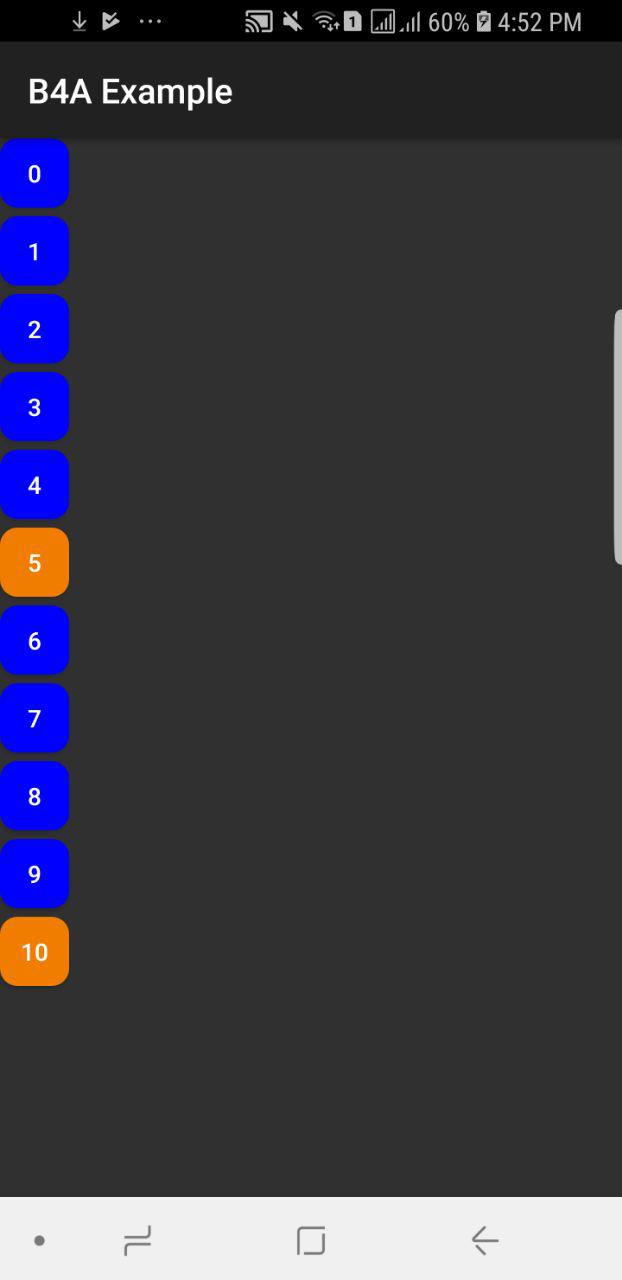
Task: Select the orange button 5
Action: point(34,563)
